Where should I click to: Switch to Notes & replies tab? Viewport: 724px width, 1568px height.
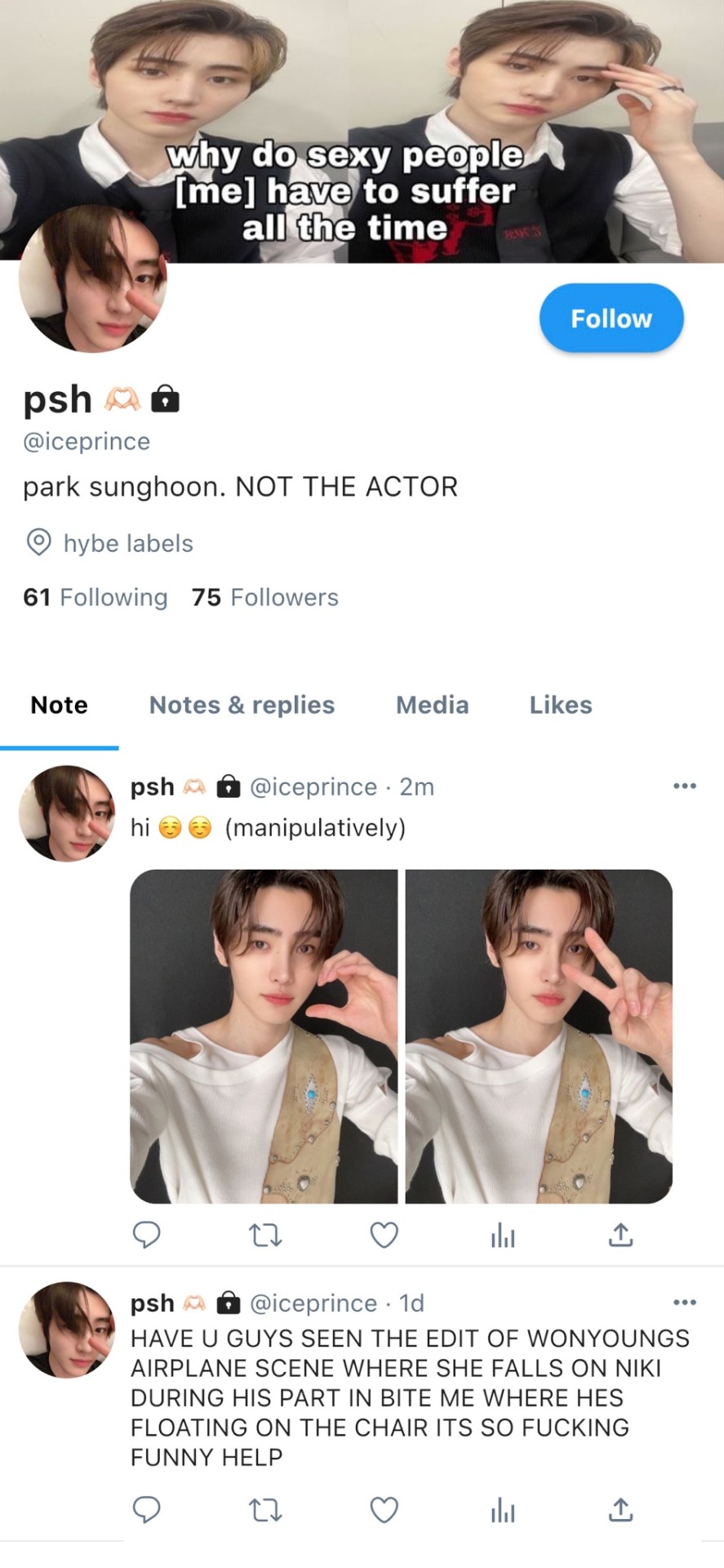[x=242, y=705]
